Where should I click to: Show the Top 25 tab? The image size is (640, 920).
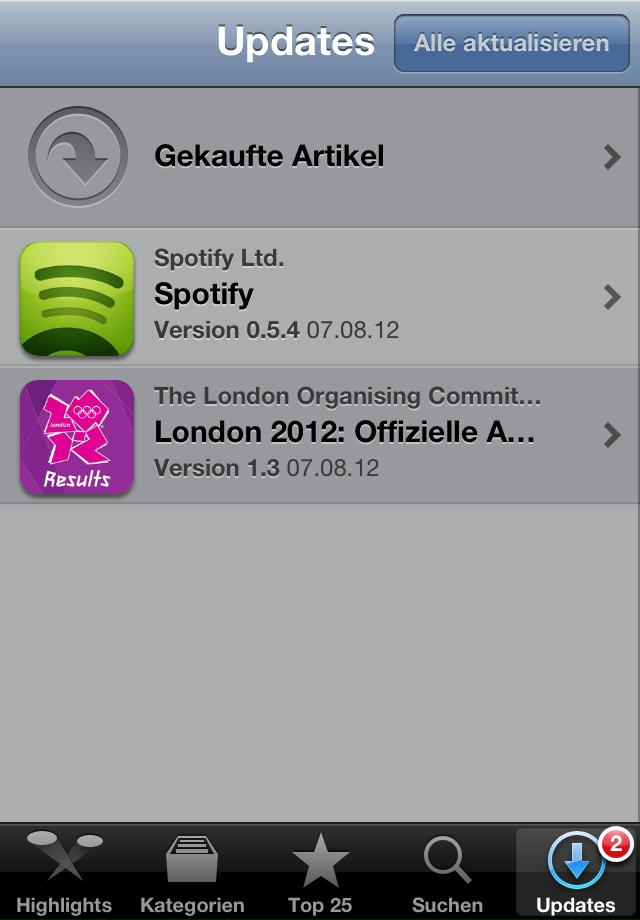click(x=320, y=872)
